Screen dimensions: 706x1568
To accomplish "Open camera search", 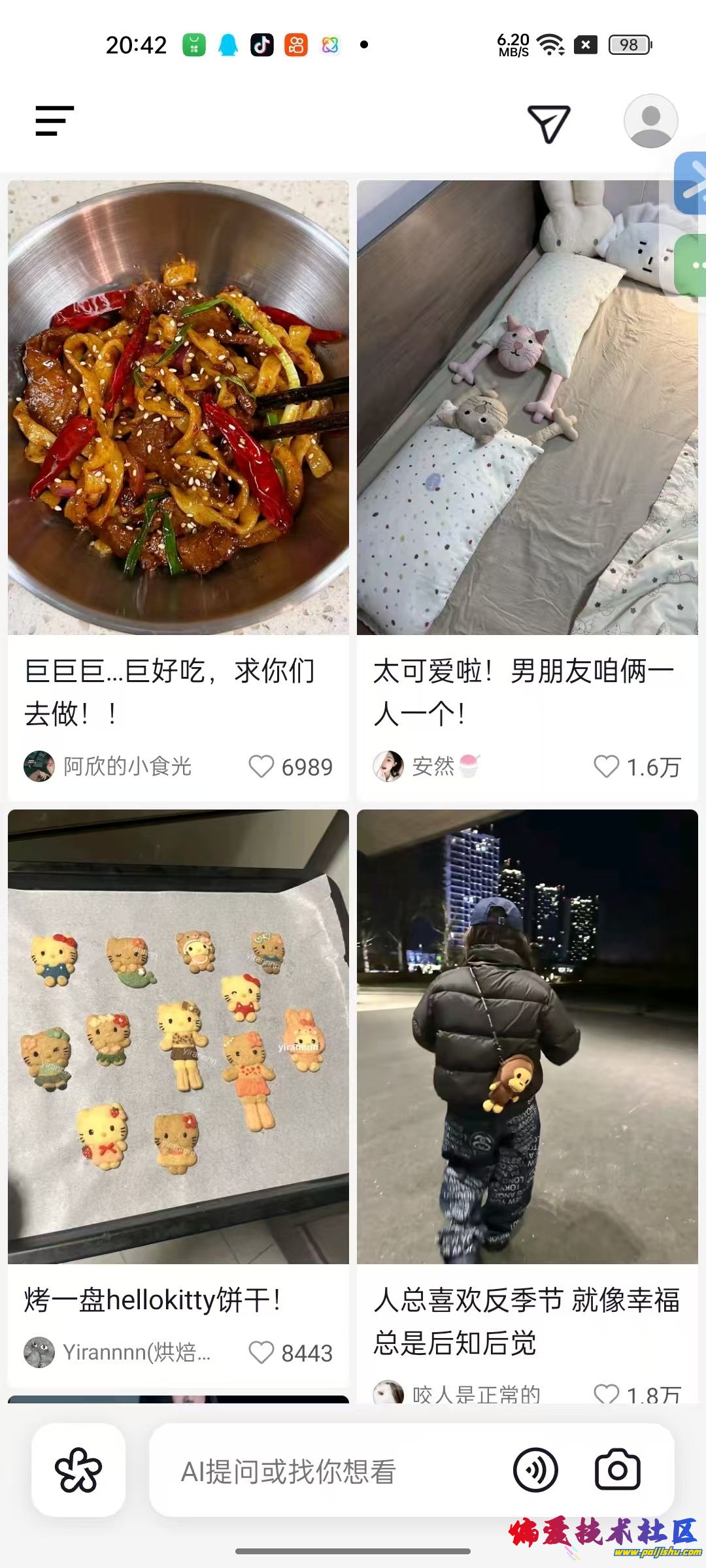I will [x=618, y=1471].
